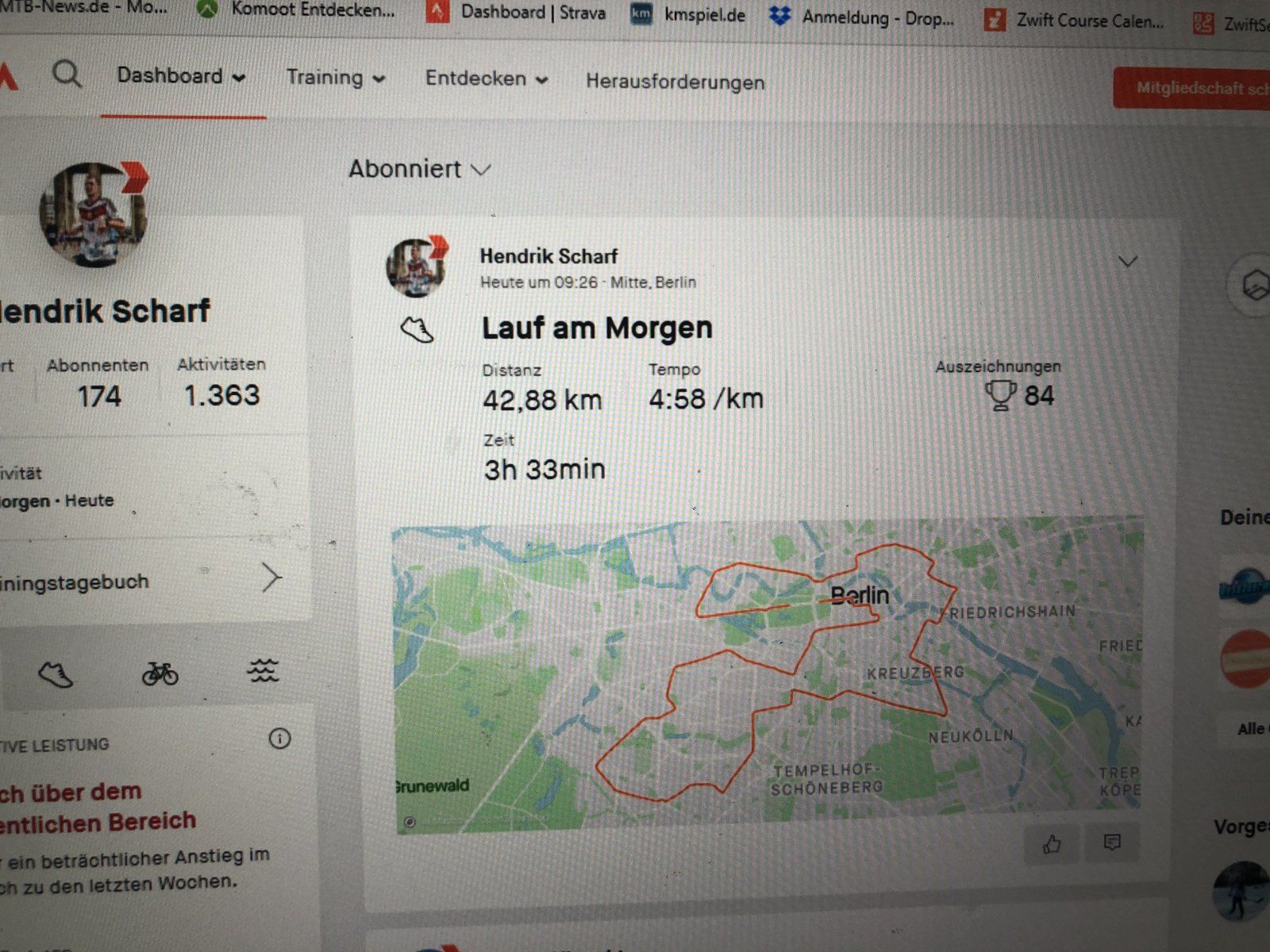Screen dimensions: 1270x952
Task: Expand the Training menu
Action: (x=334, y=78)
